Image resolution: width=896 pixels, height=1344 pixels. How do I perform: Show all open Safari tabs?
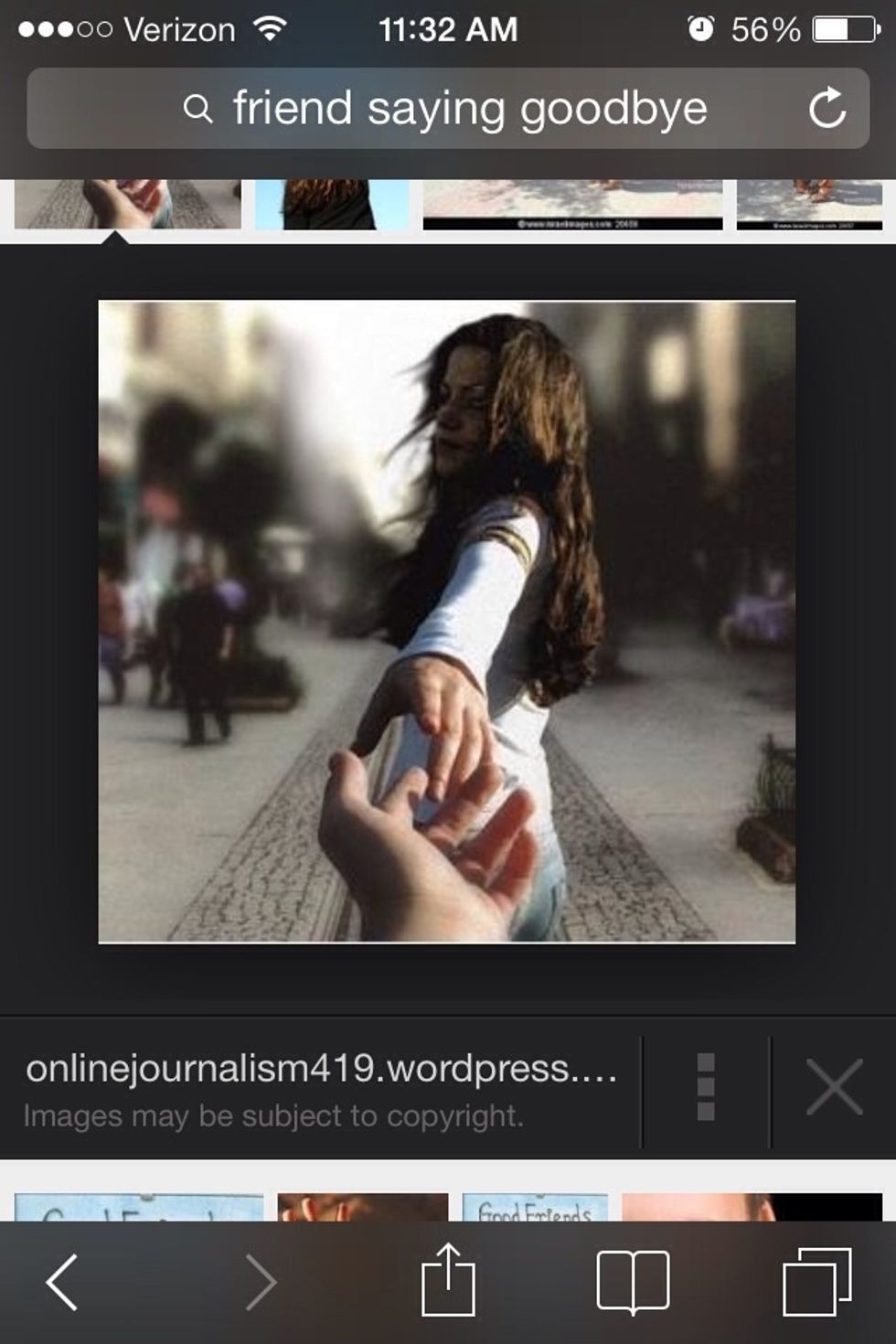pyautogui.click(x=816, y=1282)
